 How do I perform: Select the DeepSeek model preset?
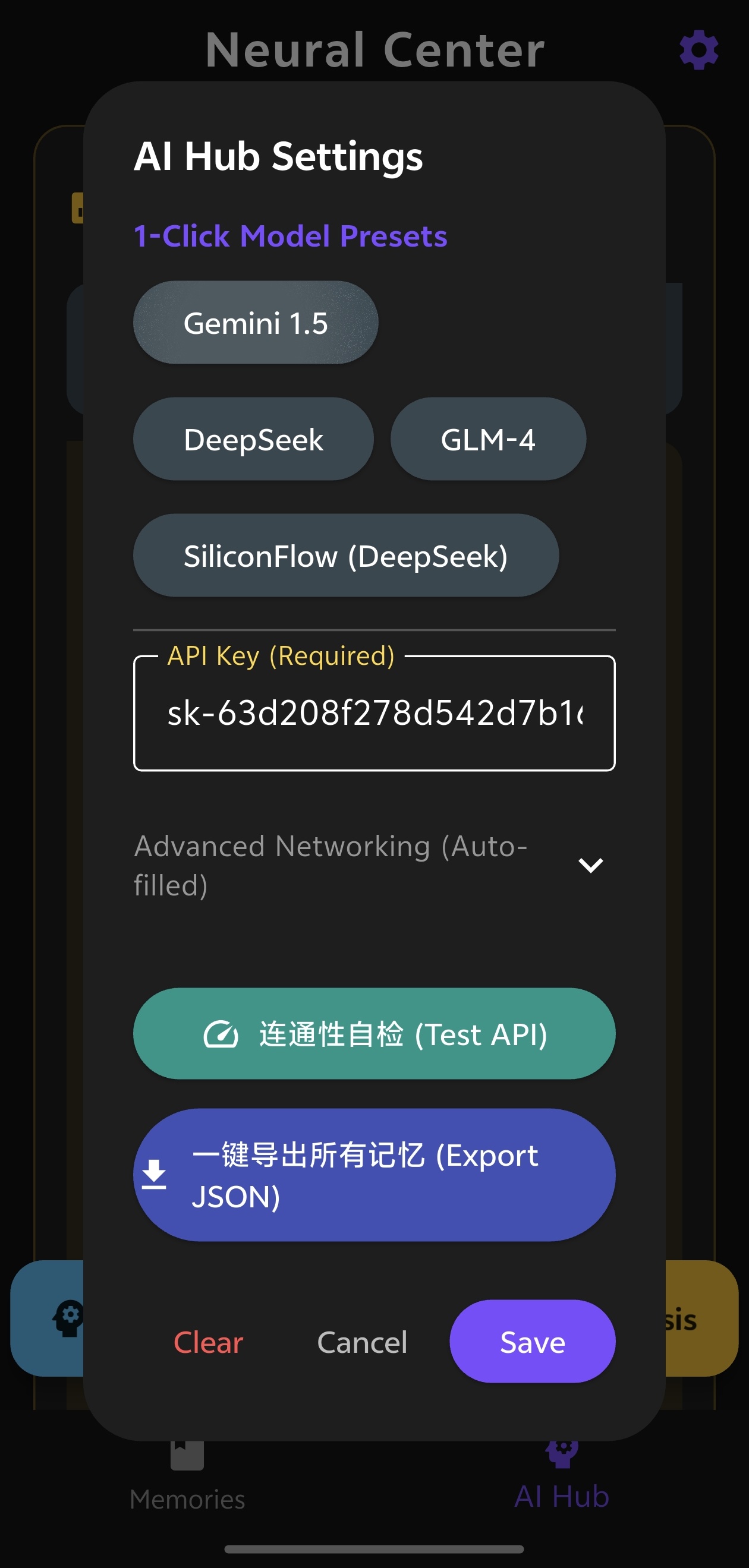pos(253,439)
